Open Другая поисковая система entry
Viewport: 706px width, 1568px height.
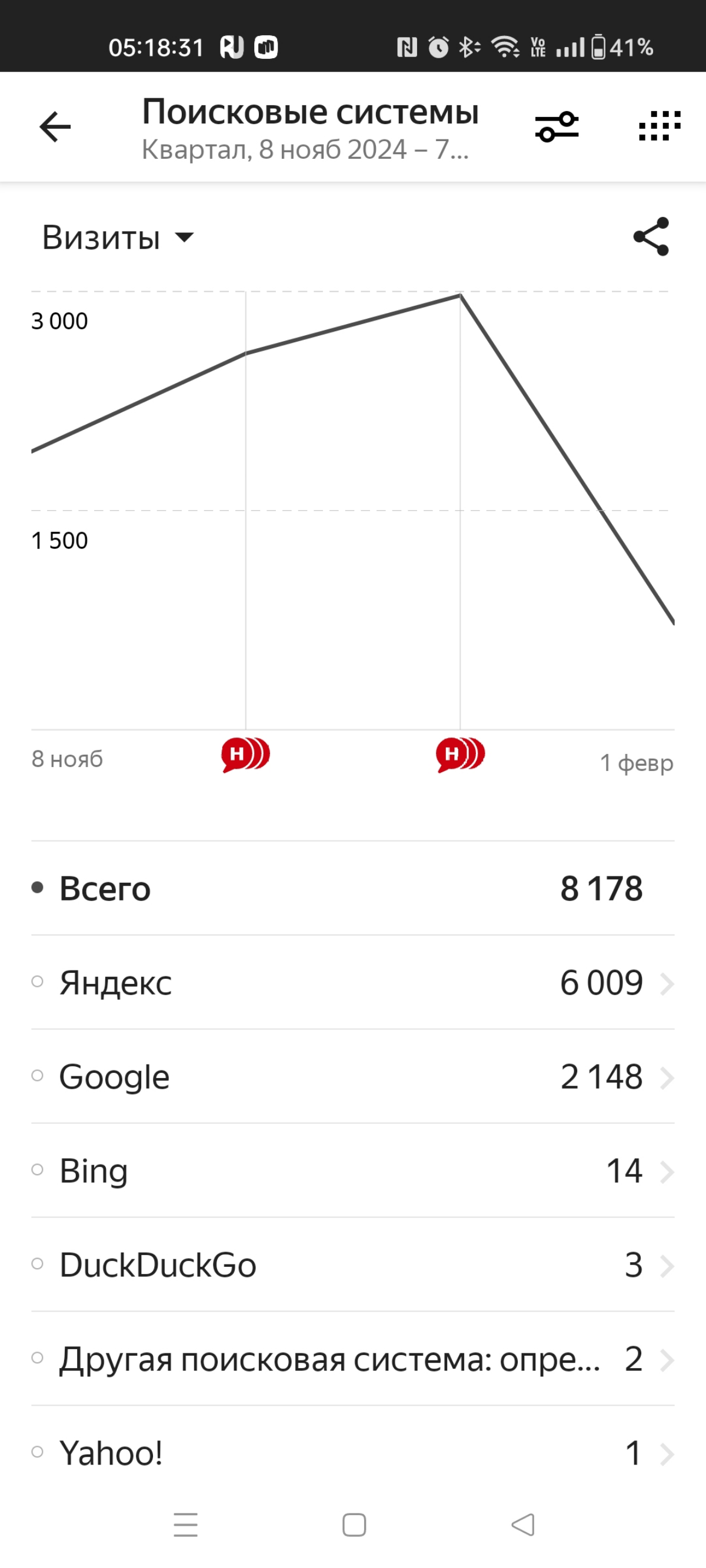point(354,1359)
